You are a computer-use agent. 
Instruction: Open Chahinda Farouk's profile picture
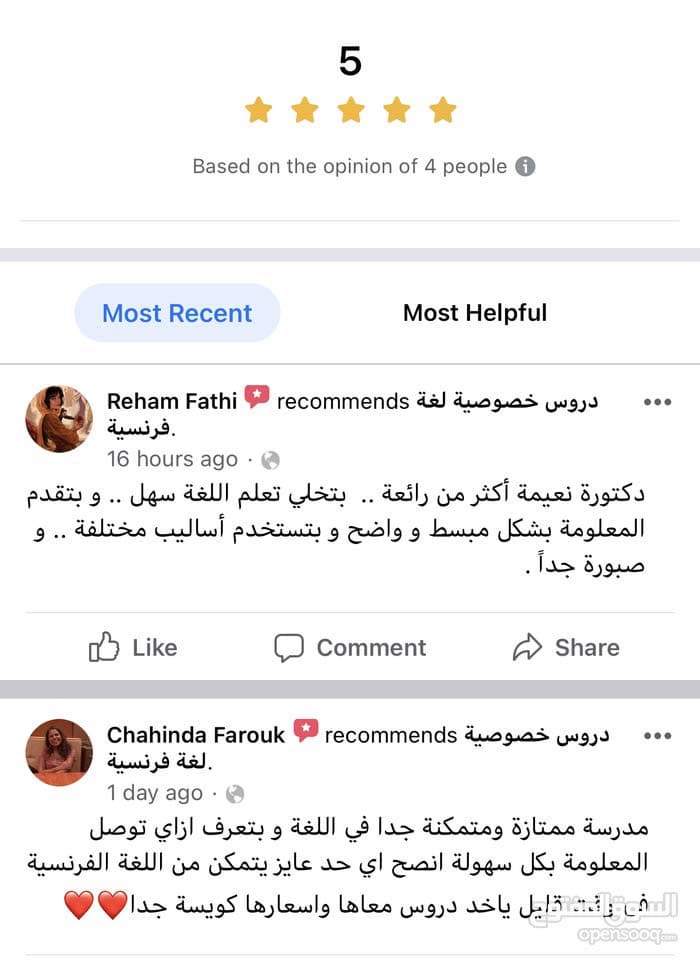click(x=59, y=752)
